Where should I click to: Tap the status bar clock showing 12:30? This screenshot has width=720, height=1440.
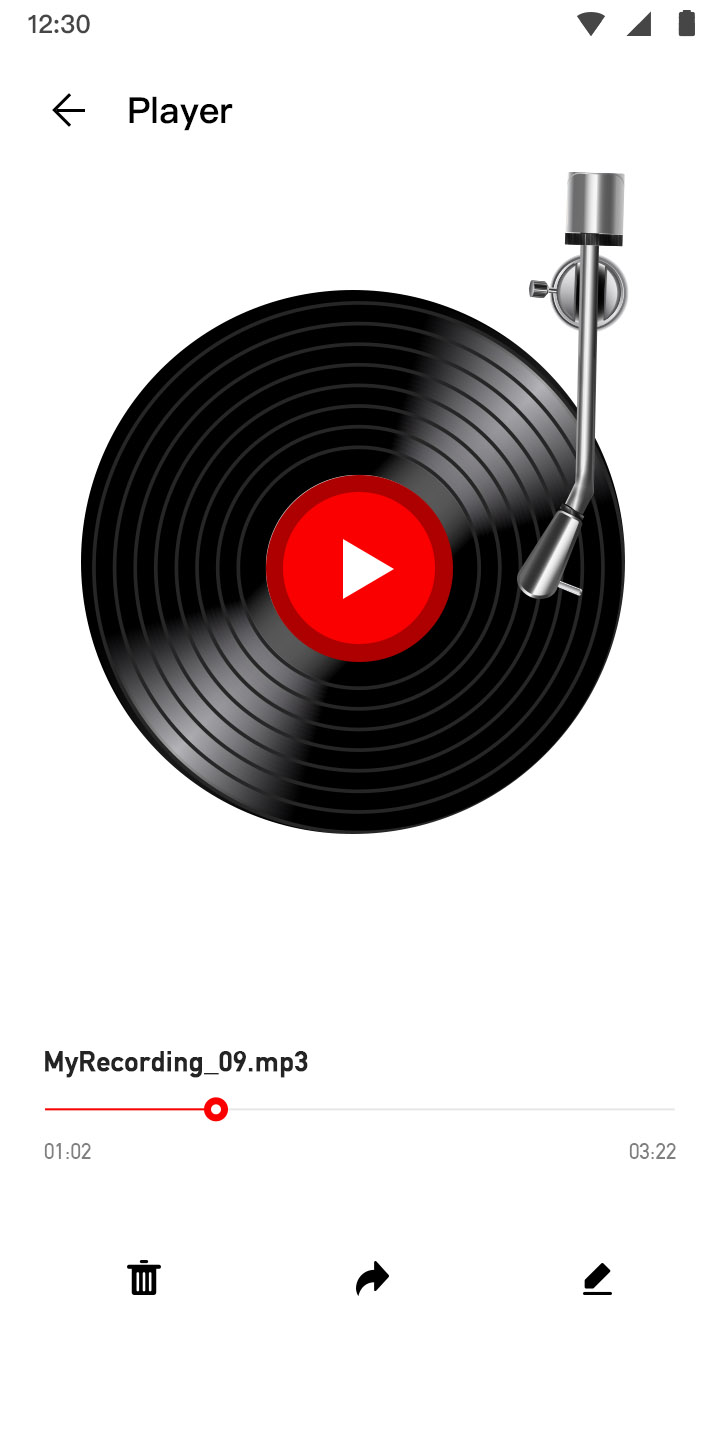57,24
